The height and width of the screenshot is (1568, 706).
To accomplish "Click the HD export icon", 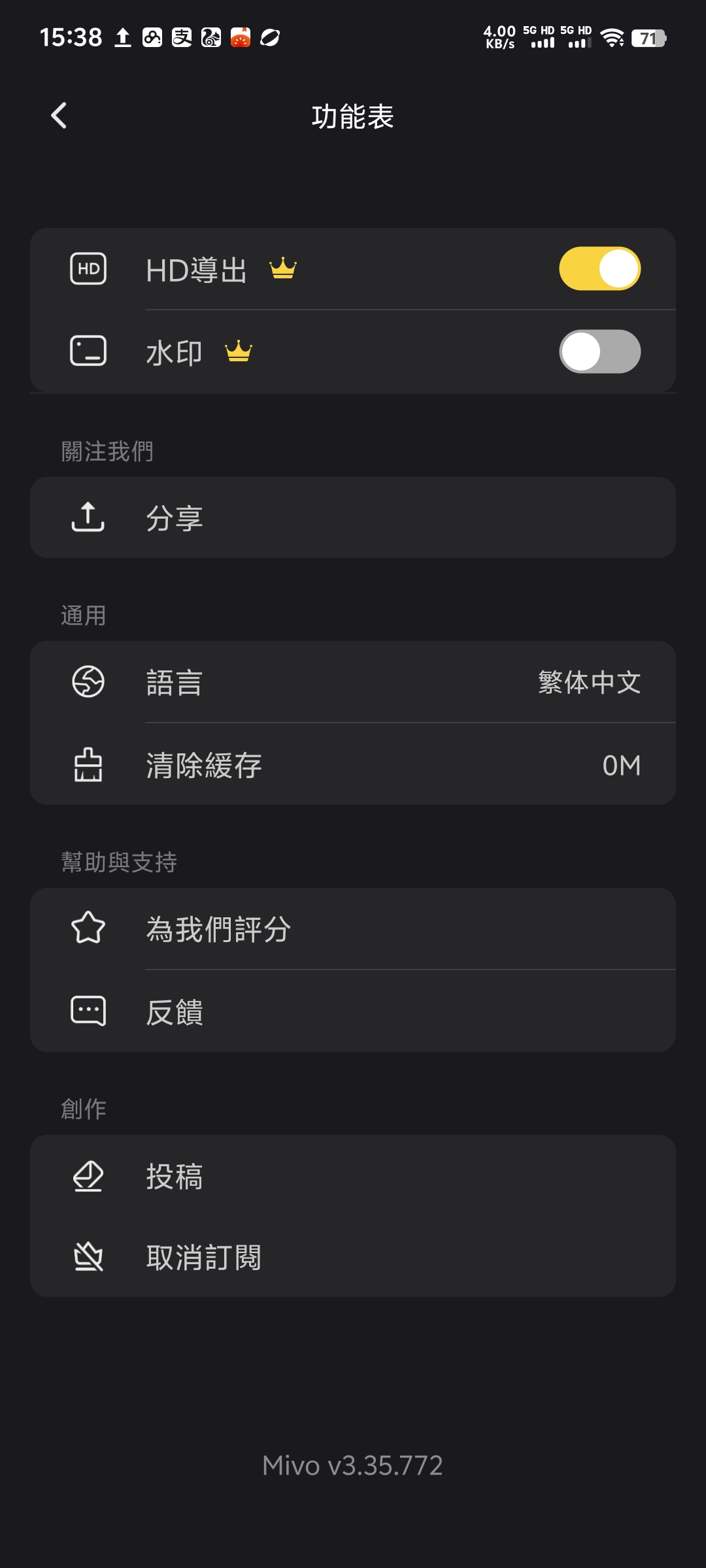I will (88, 268).
